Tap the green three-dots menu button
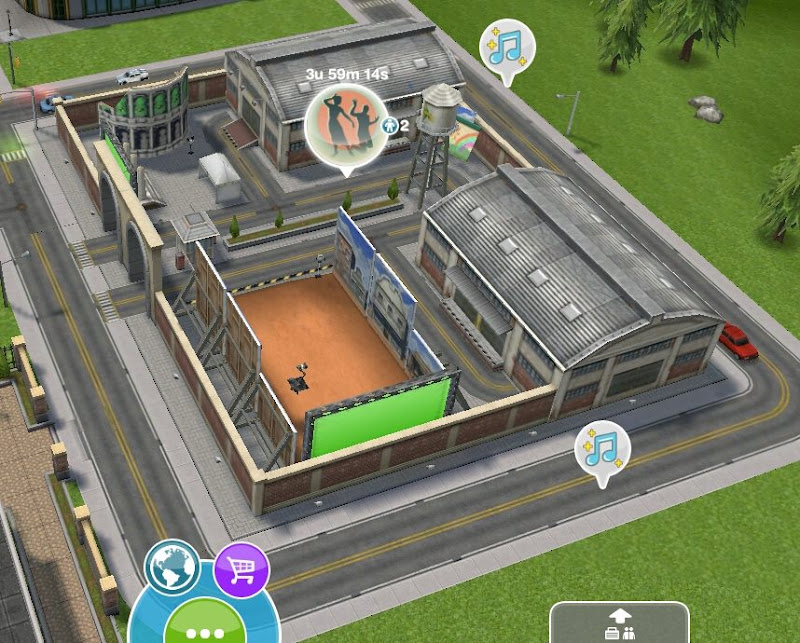 [x=205, y=623]
